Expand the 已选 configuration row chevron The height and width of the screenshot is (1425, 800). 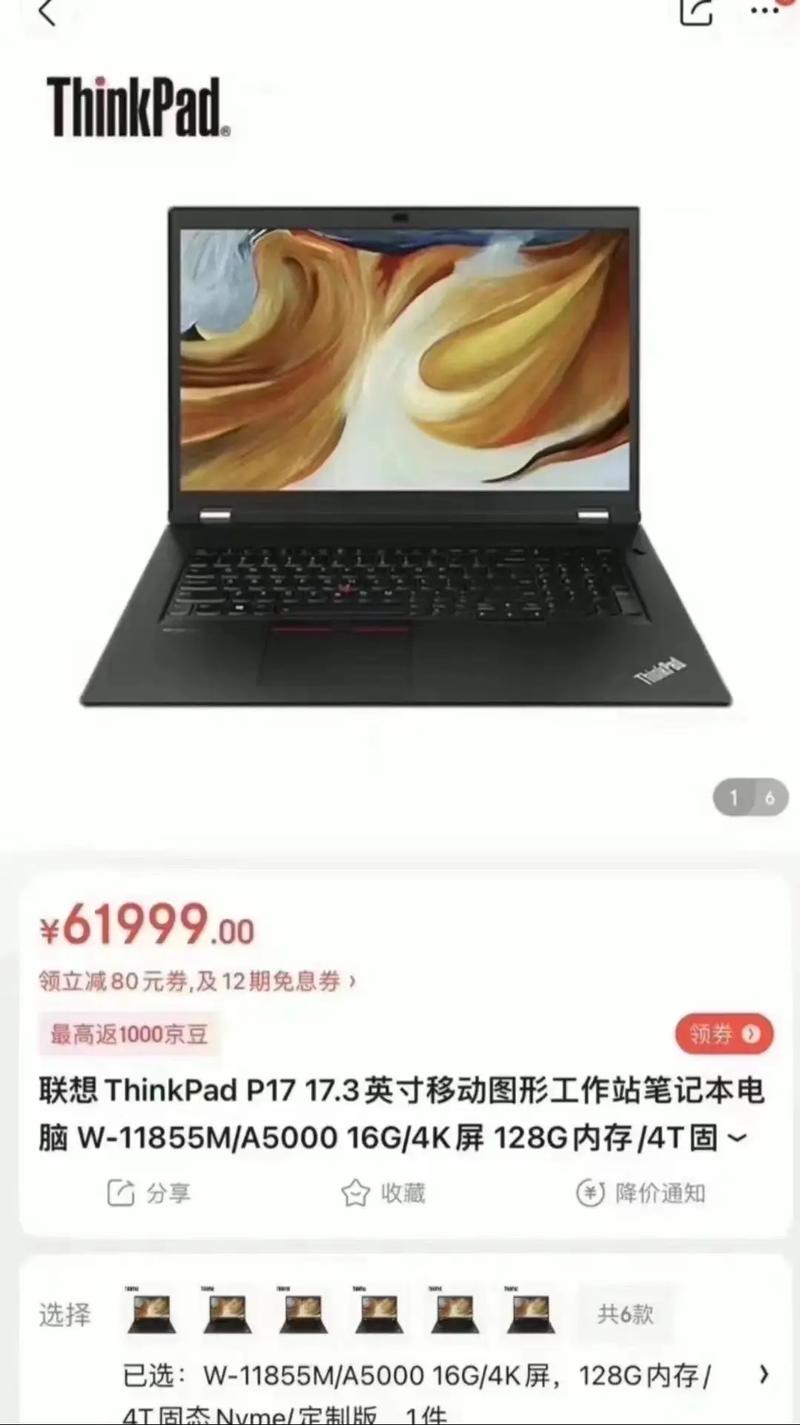[767, 1371]
